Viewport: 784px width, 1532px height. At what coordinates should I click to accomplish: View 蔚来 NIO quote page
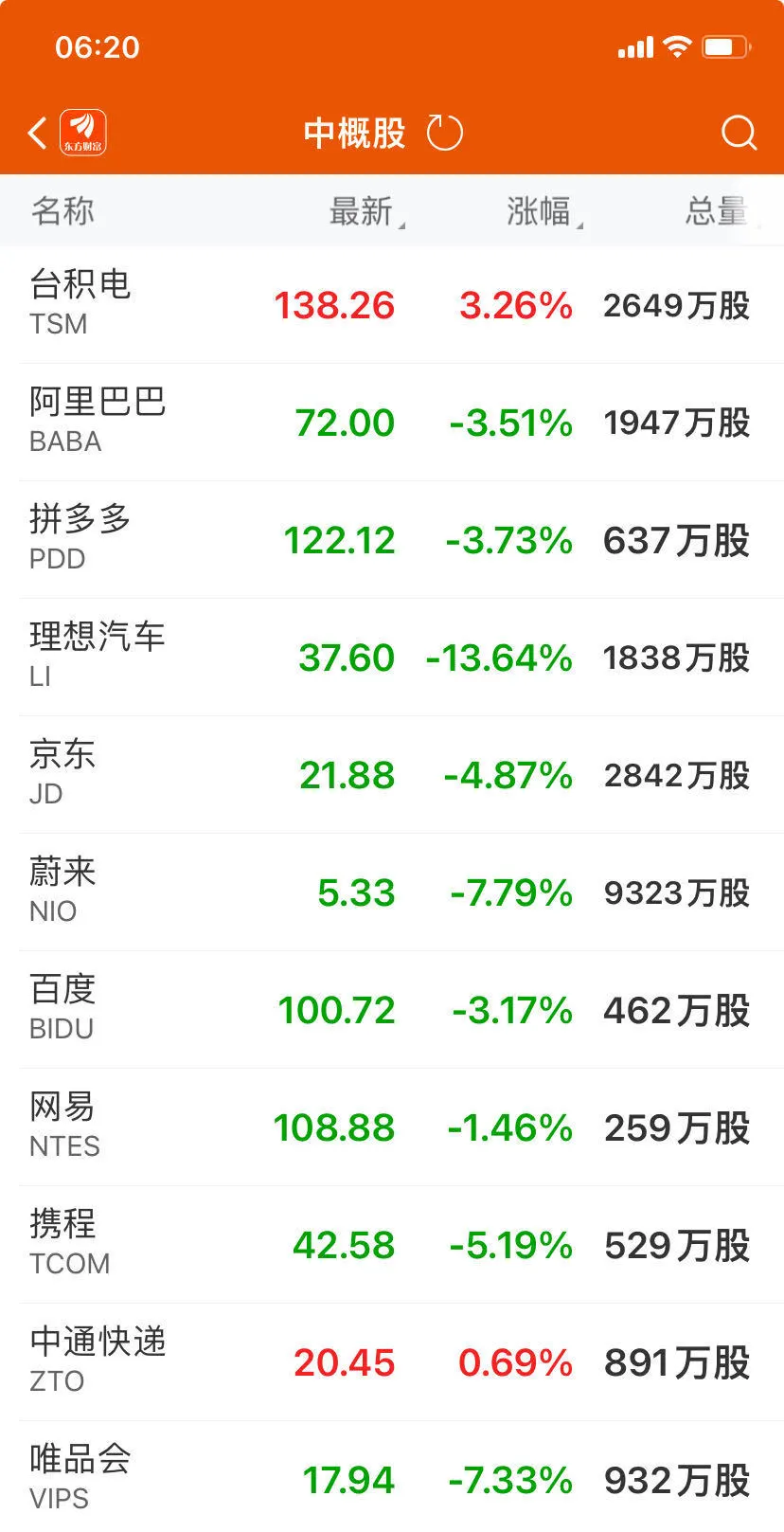pos(392,892)
